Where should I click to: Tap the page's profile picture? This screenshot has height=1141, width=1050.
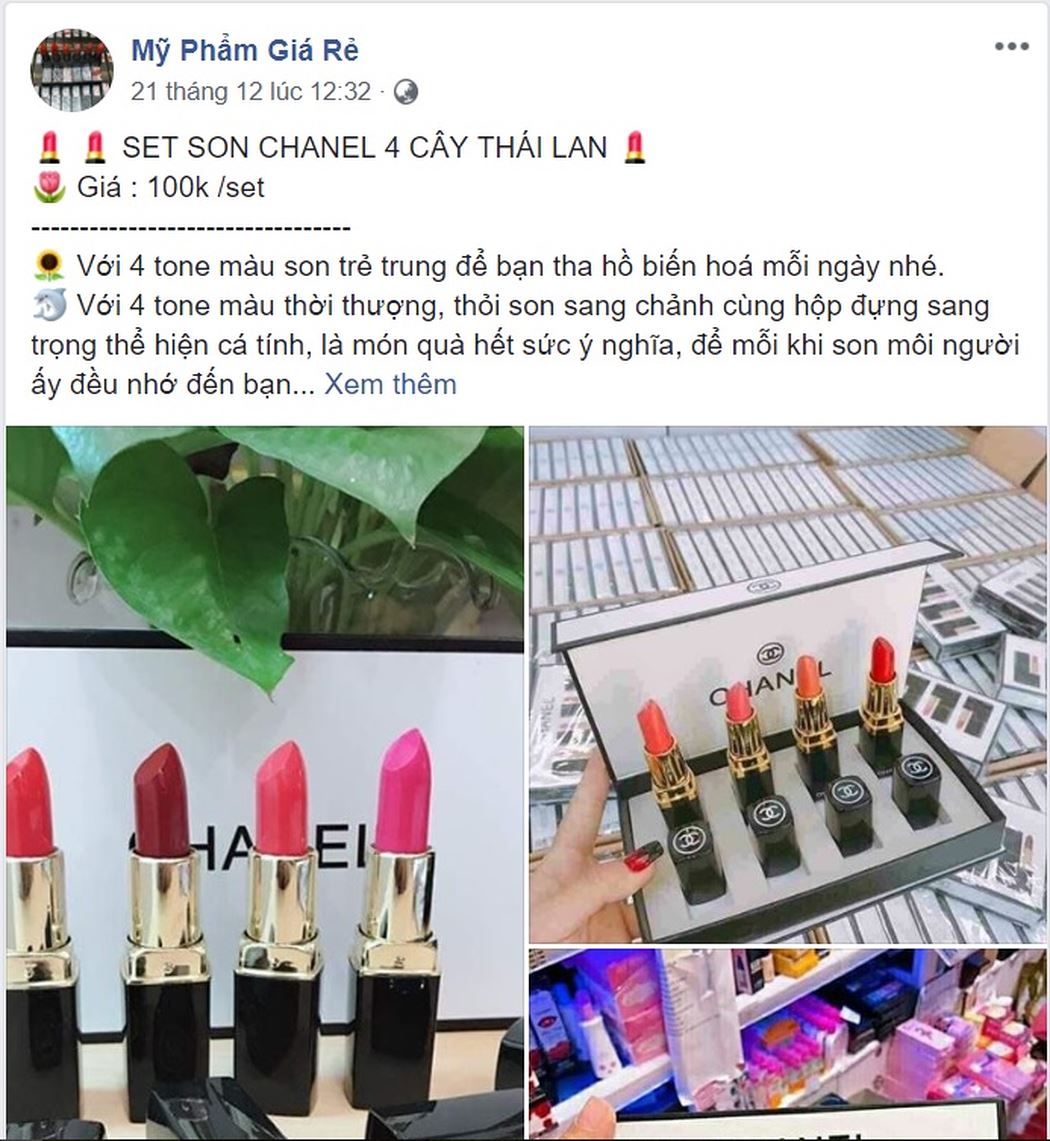(x=71, y=70)
